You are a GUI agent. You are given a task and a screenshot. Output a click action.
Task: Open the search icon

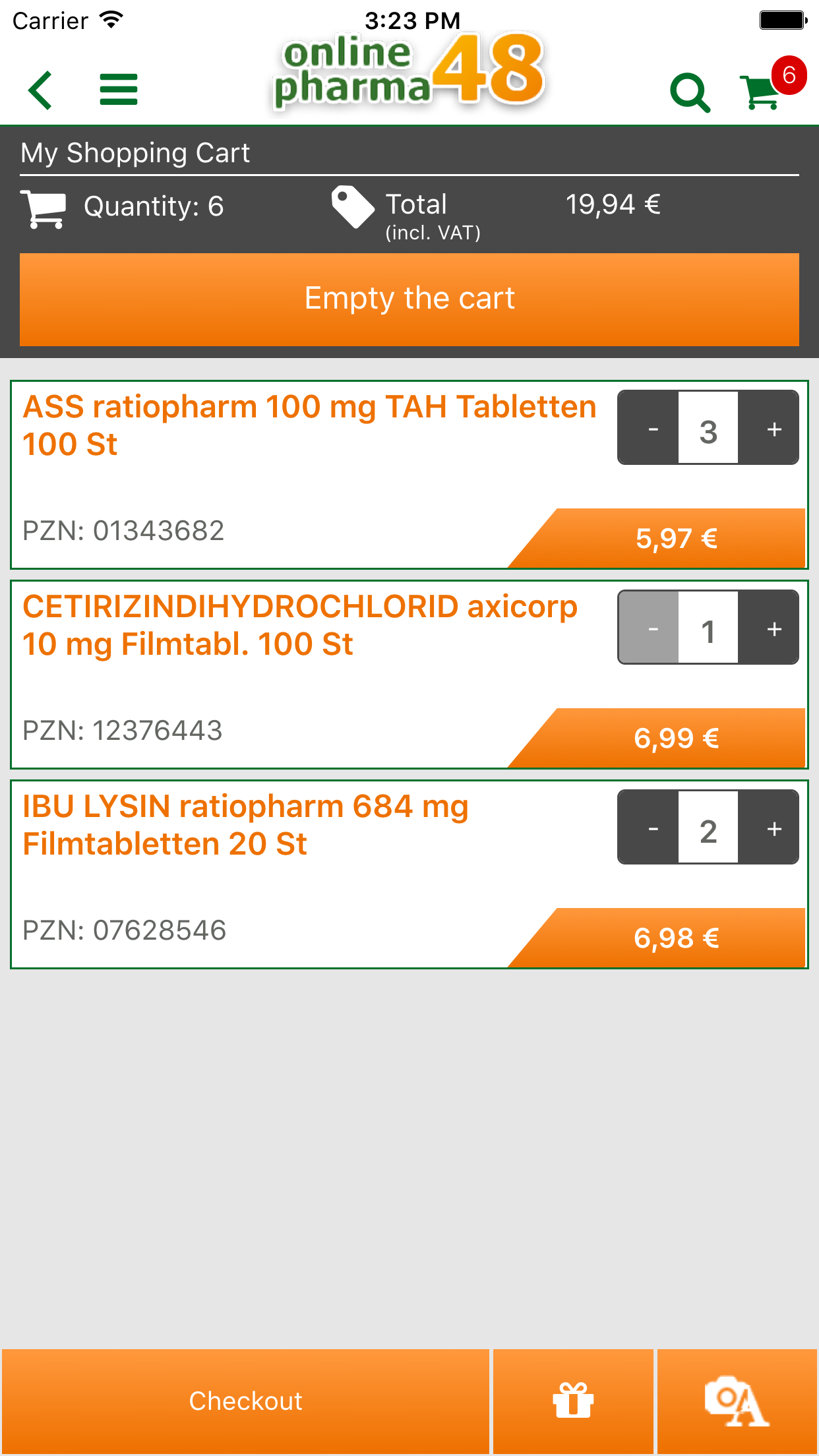pyautogui.click(x=689, y=92)
